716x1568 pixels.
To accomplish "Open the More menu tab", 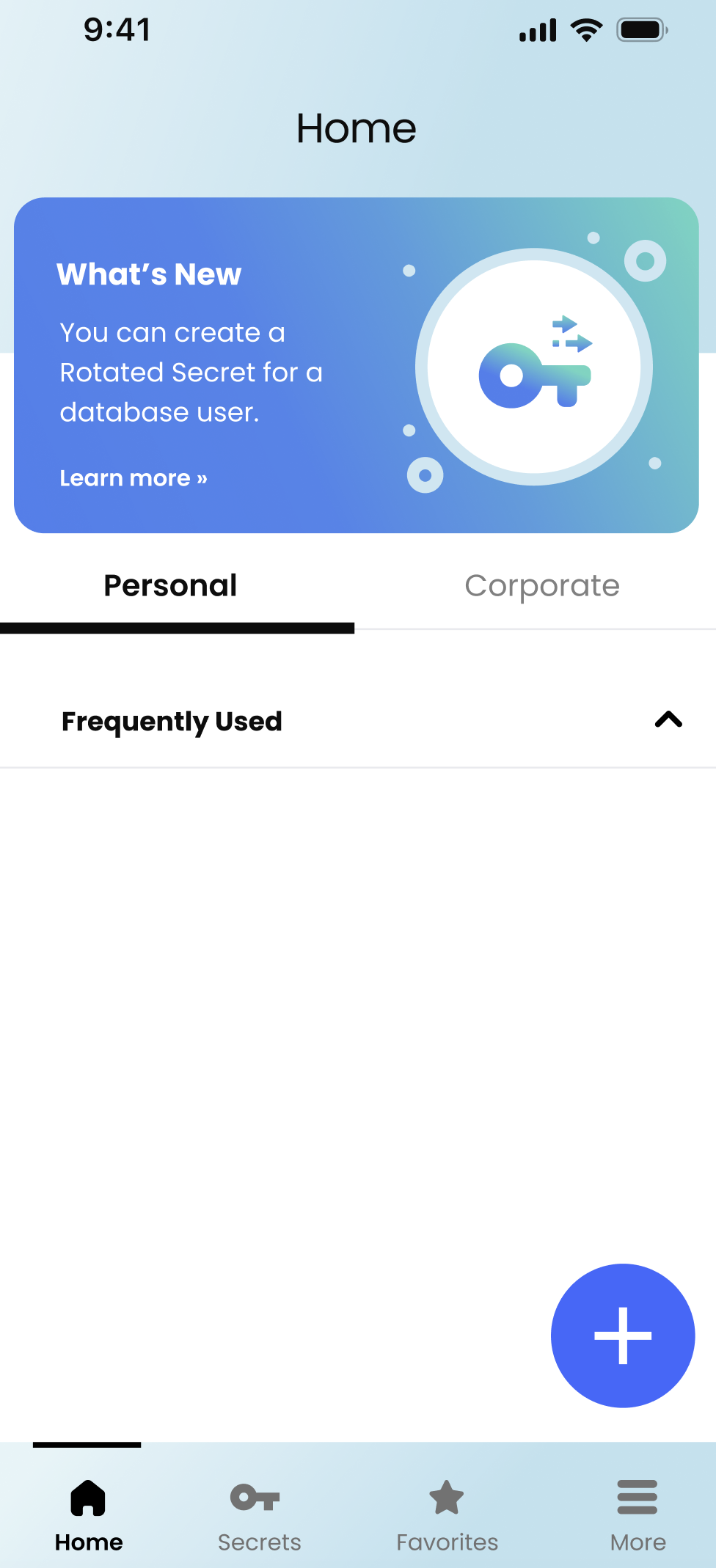I will pos(638,1514).
